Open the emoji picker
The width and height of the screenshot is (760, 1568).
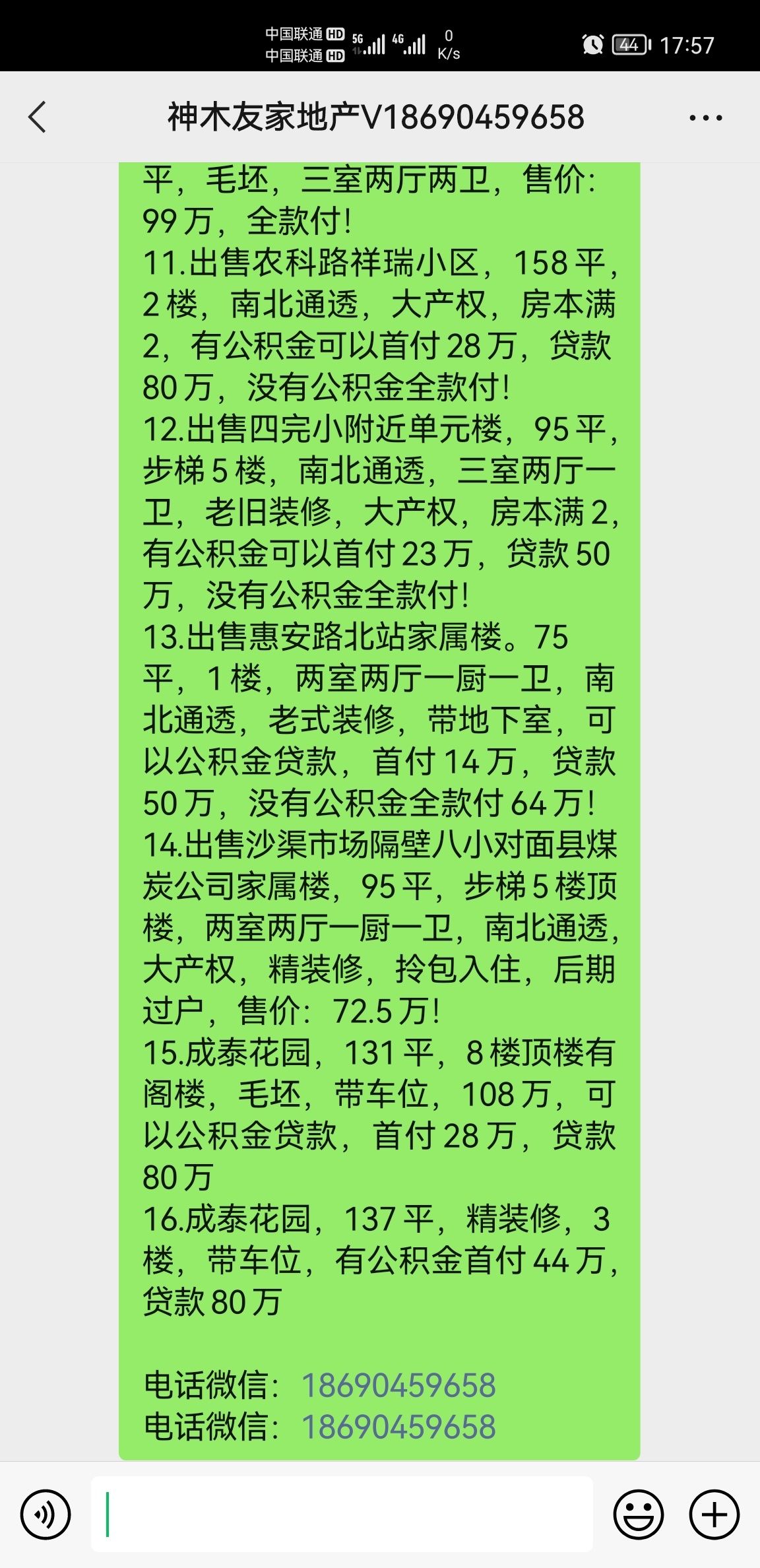pyautogui.click(x=638, y=1515)
